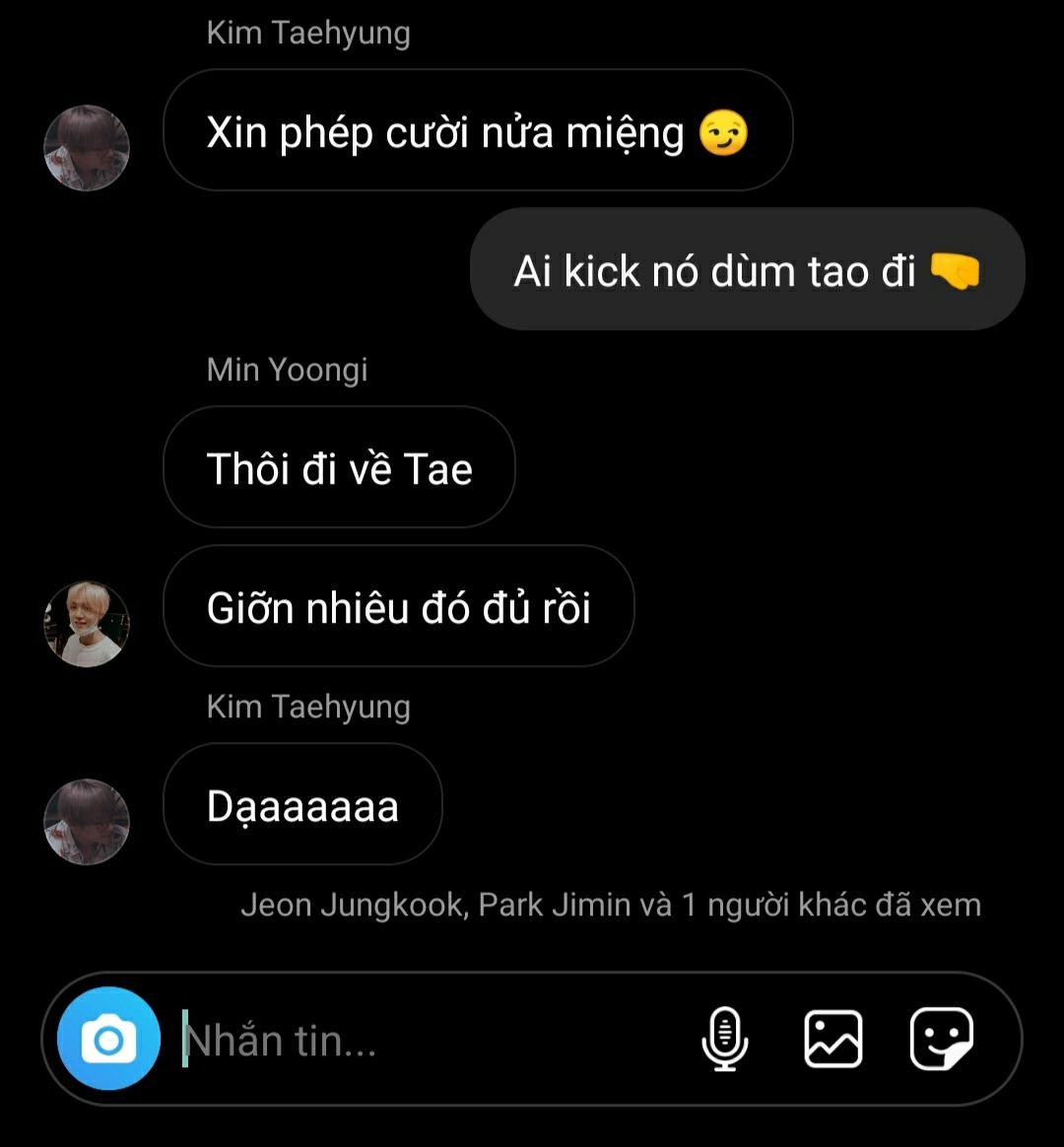Open the camera from the message bar
Image resolution: width=1064 pixels, height=1147 pixels.
click(x=108, y=1039)
